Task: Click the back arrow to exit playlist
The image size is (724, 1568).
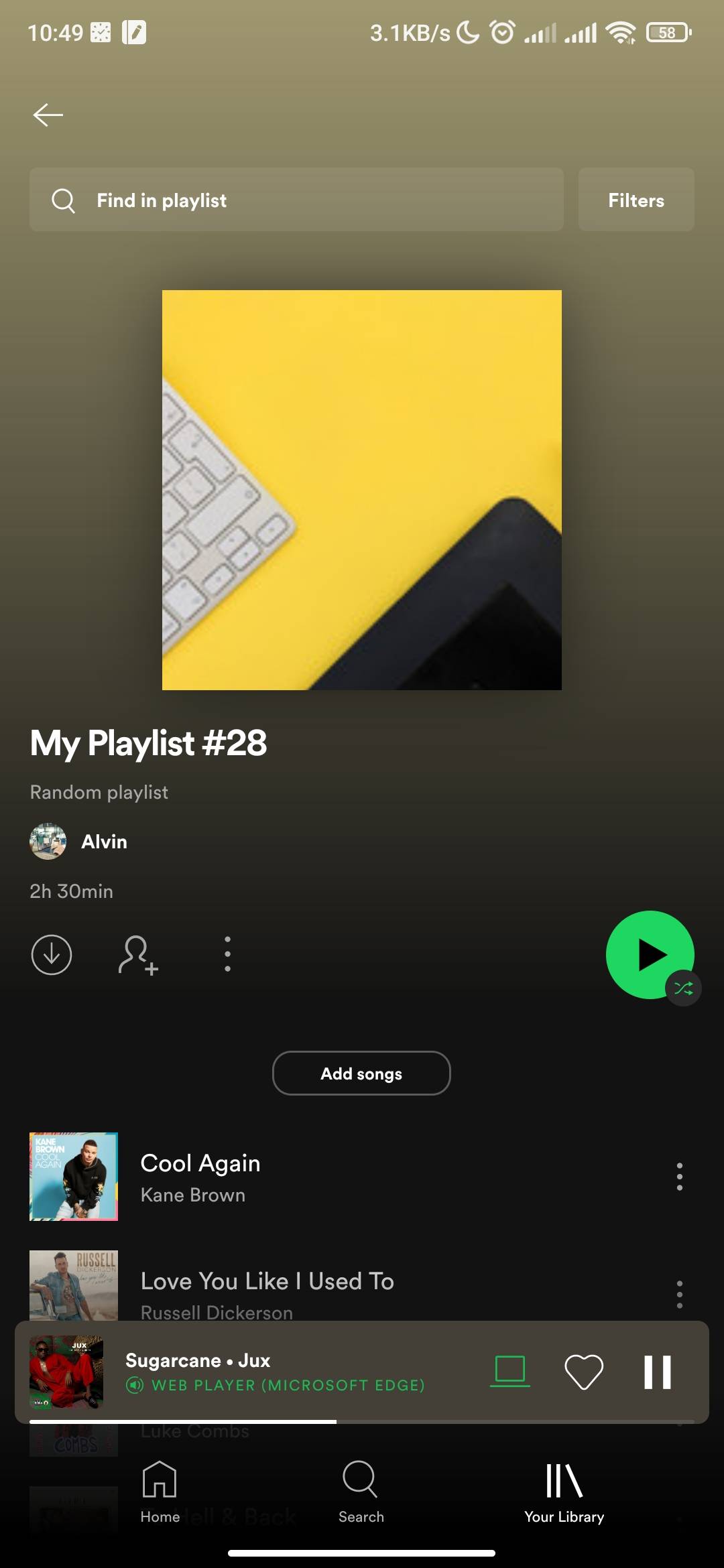Action: tap(48, 114)
